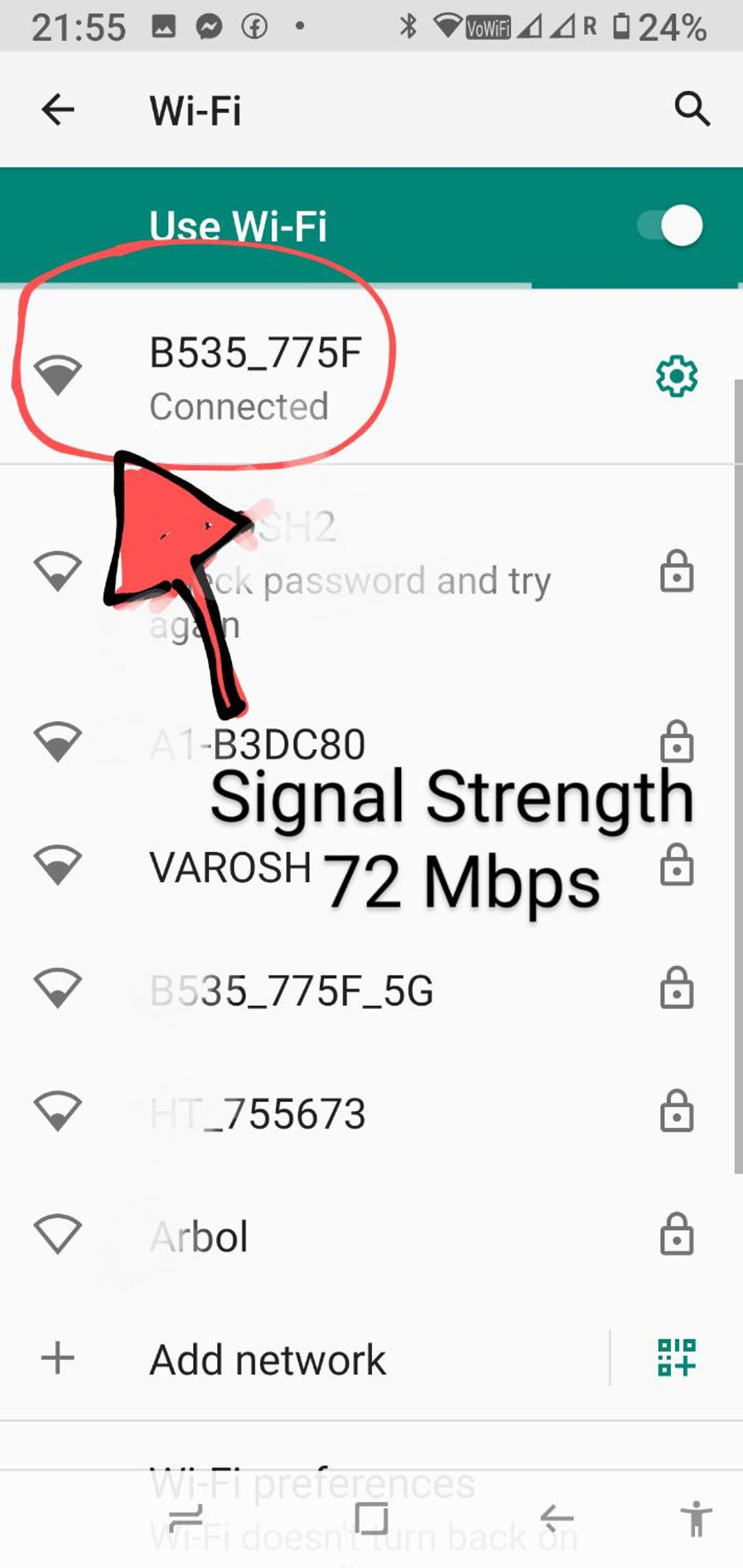The image size is (743, 1568).
Task: Select the B535_775F_5G network
Action: click(x=292, y=990)
